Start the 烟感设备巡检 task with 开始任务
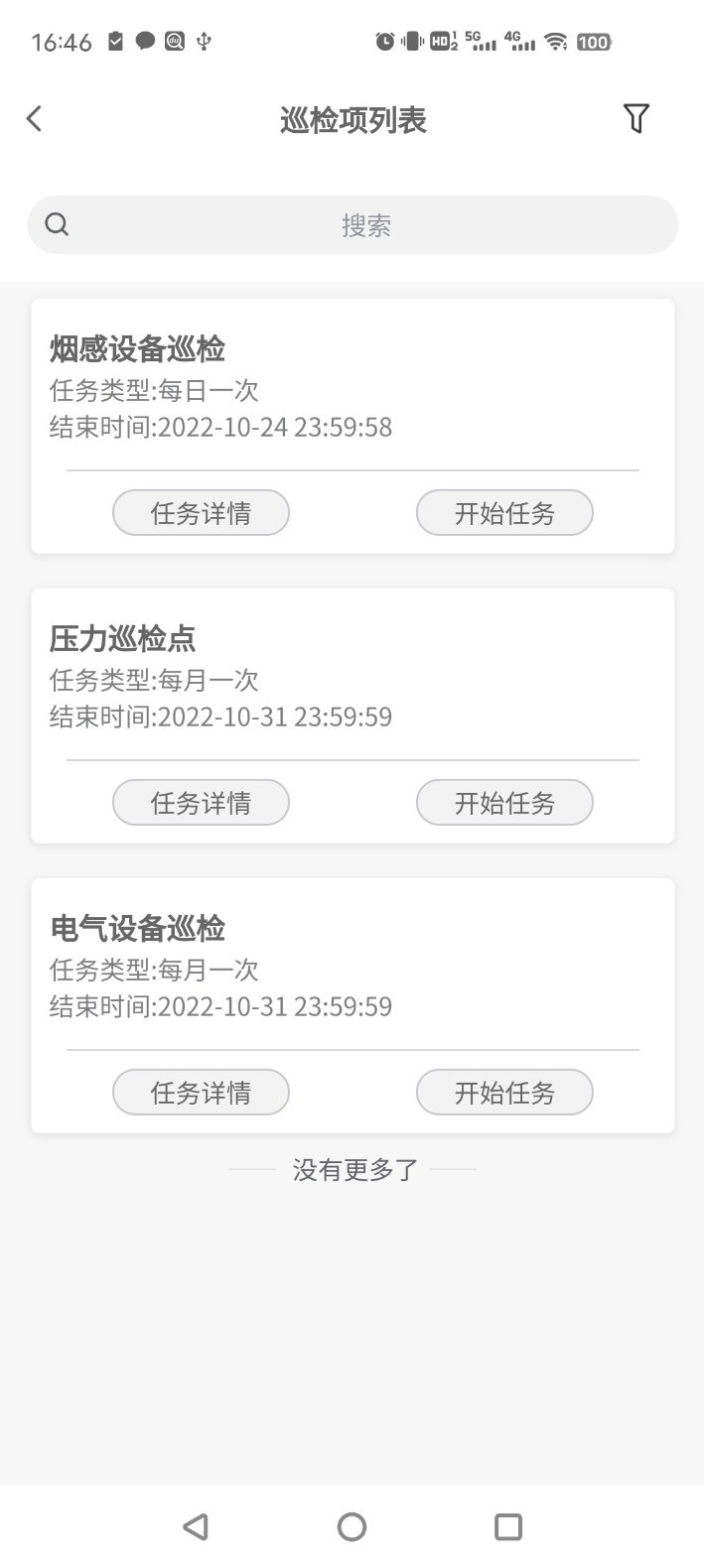Screen dimensions: 704x1568 coord(504,513)
